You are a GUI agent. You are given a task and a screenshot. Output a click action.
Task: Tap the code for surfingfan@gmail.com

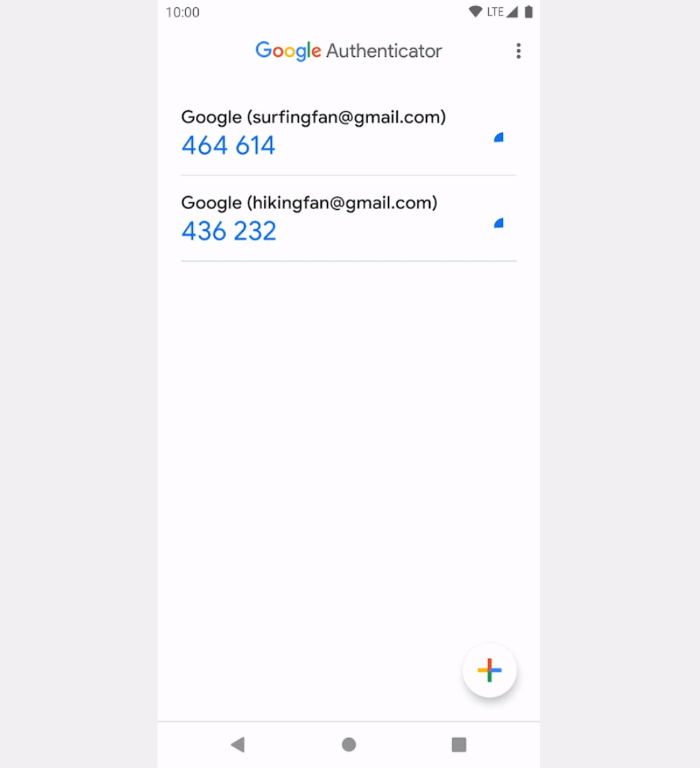pyautogui.click(x=228, y=146)
